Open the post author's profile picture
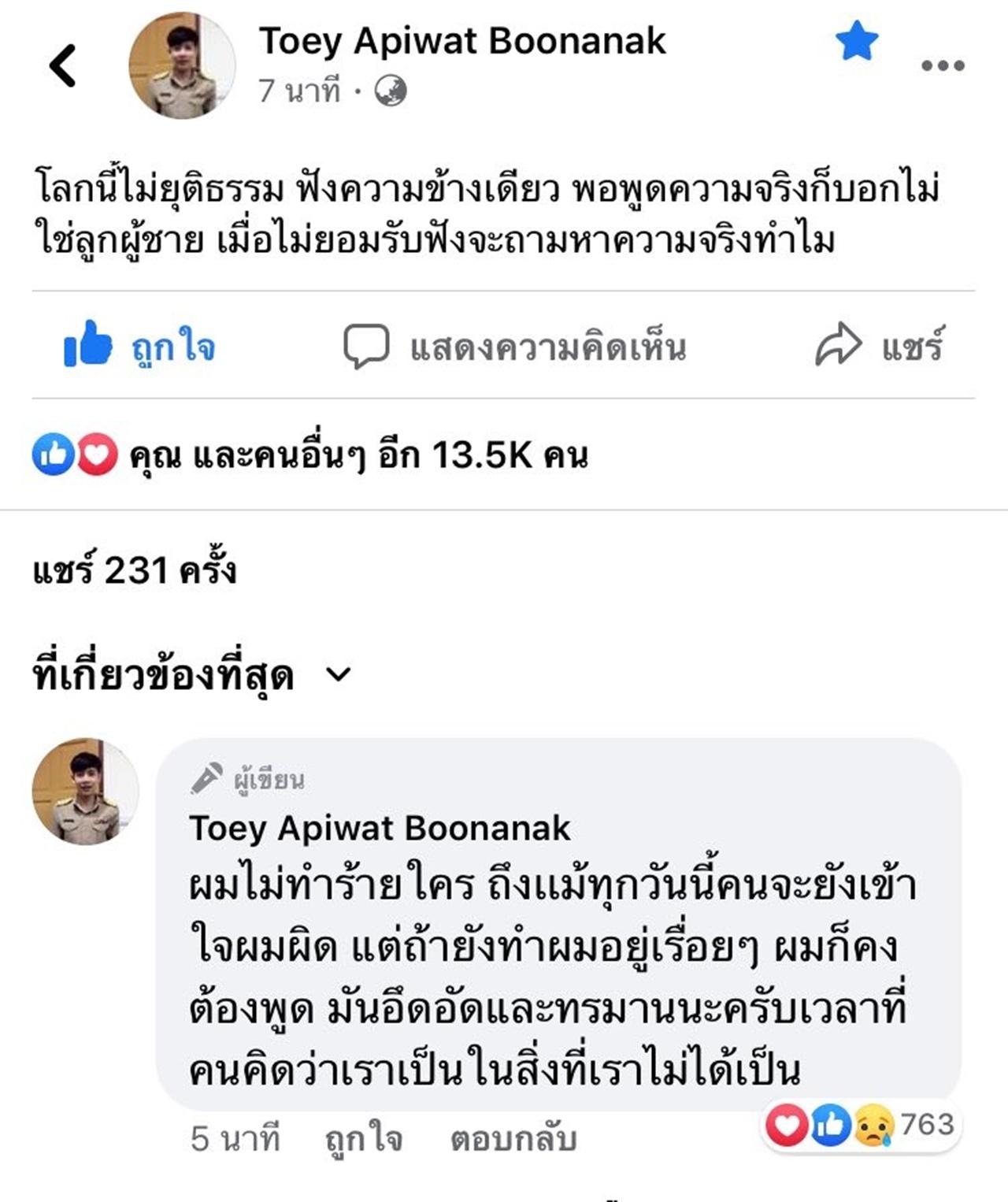 (x=182, y=65)
